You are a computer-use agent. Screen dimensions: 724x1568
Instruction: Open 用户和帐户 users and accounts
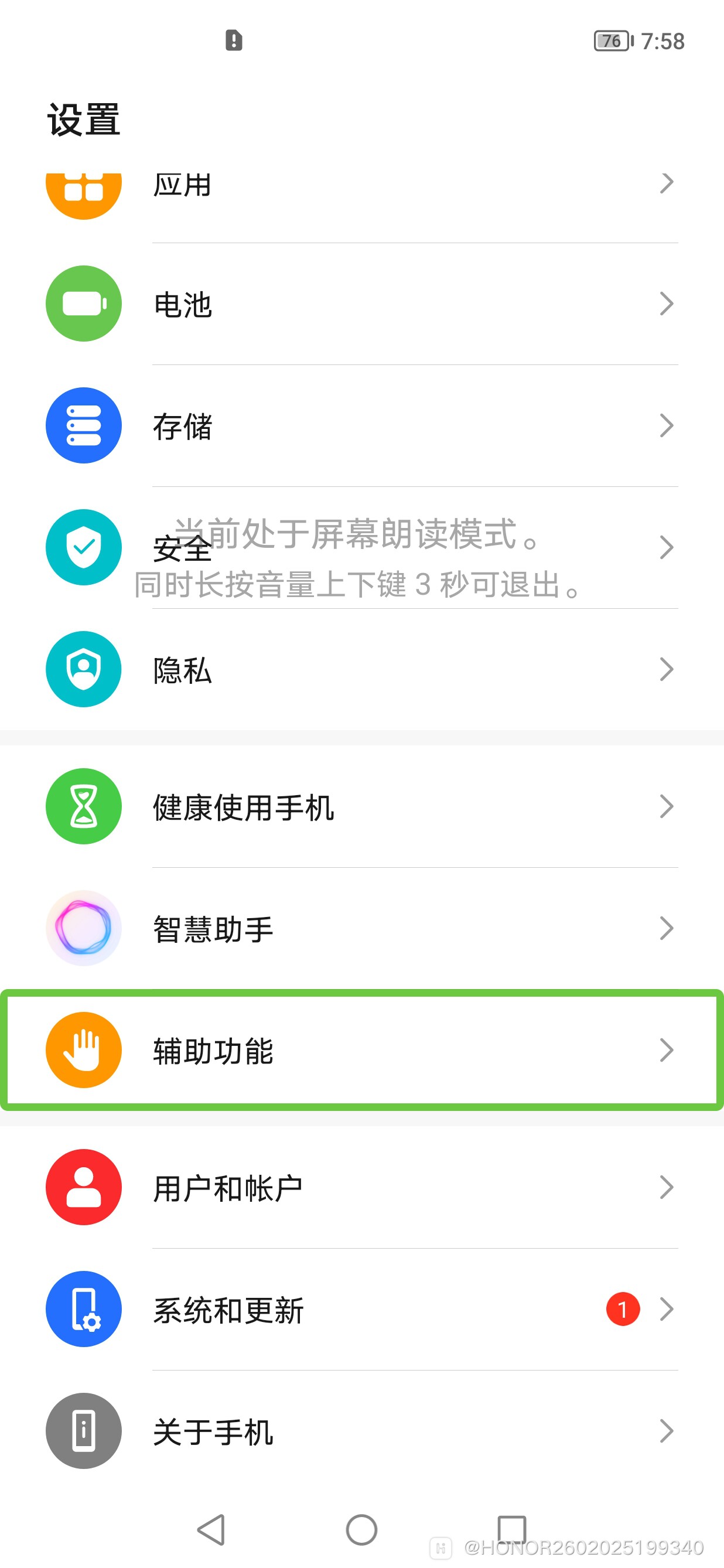[362, 1187]
